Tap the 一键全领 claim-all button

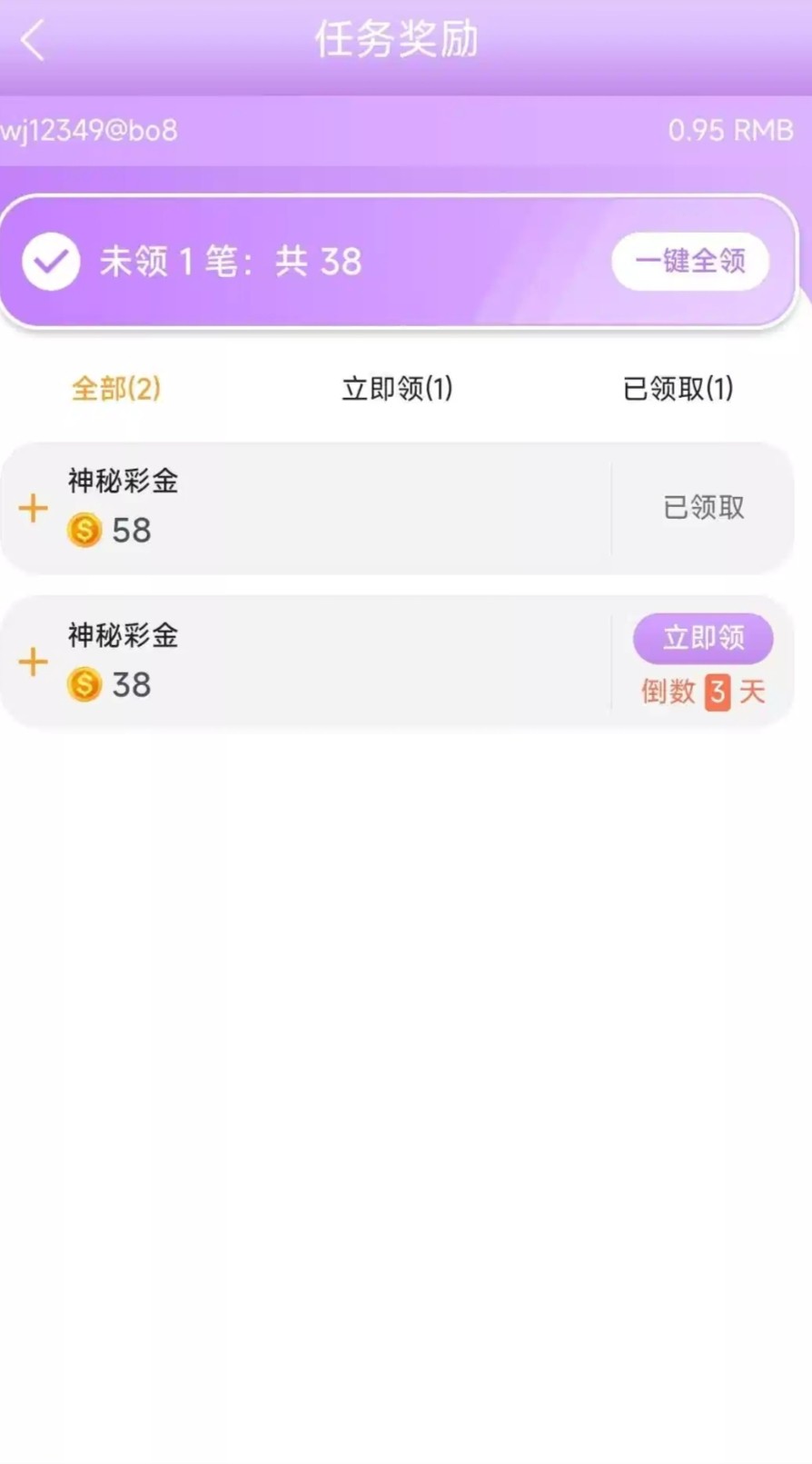[x=690, y=262]
